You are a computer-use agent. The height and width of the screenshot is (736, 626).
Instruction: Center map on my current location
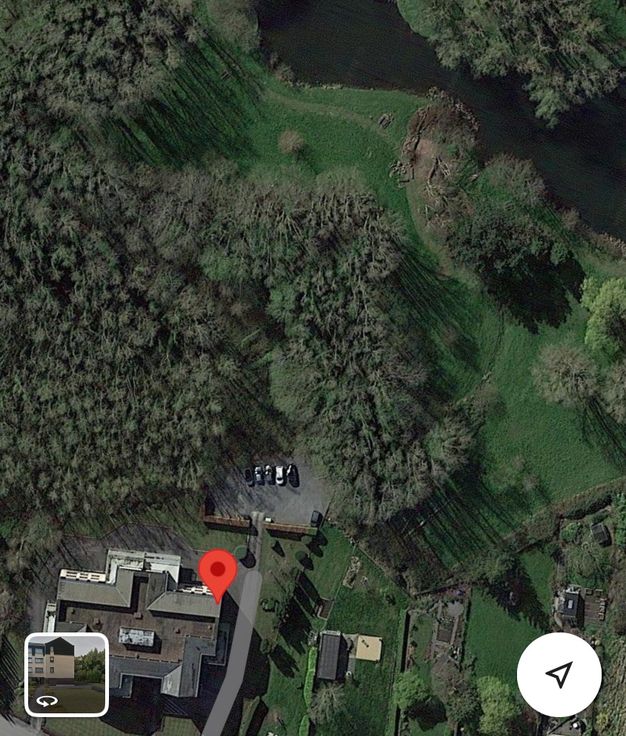(559, 674)
